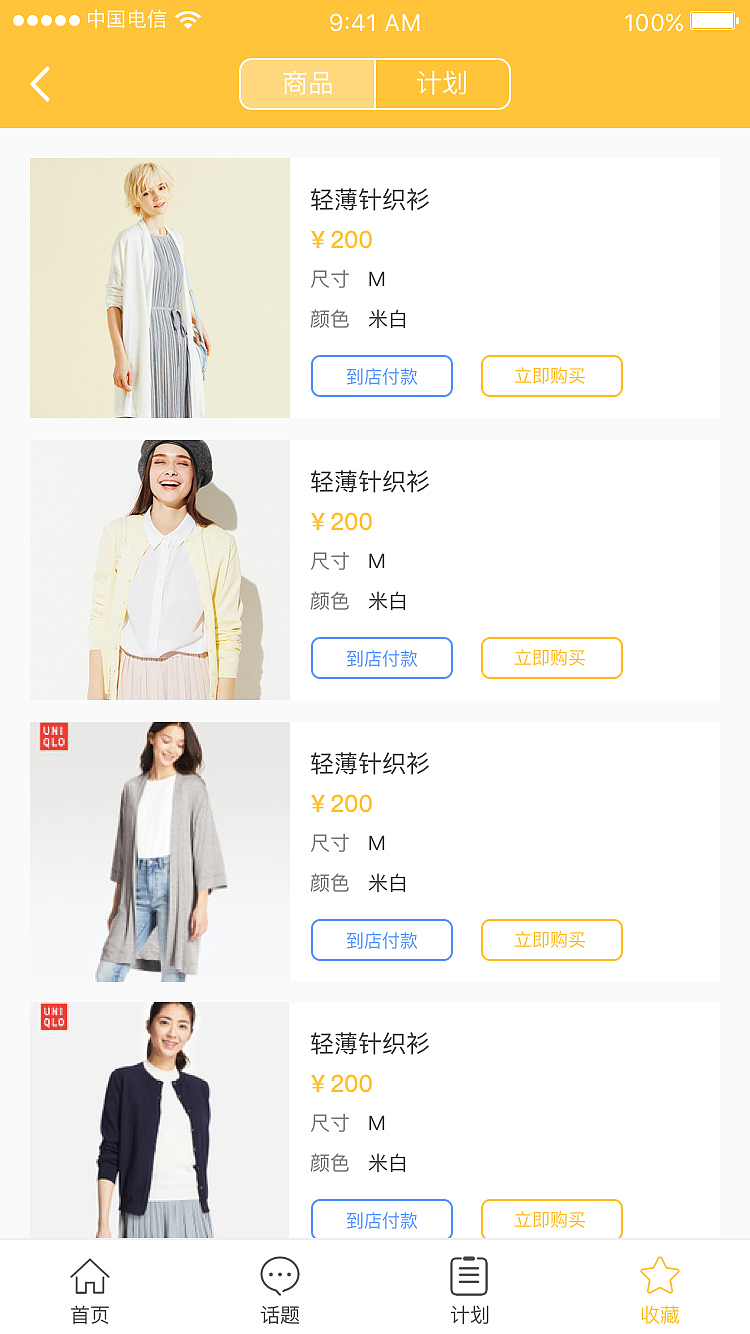Tap the 收藏 star icon in bottom navigation
The width and height of the screenshot is (750, 1334).
tap(660, 1275)
